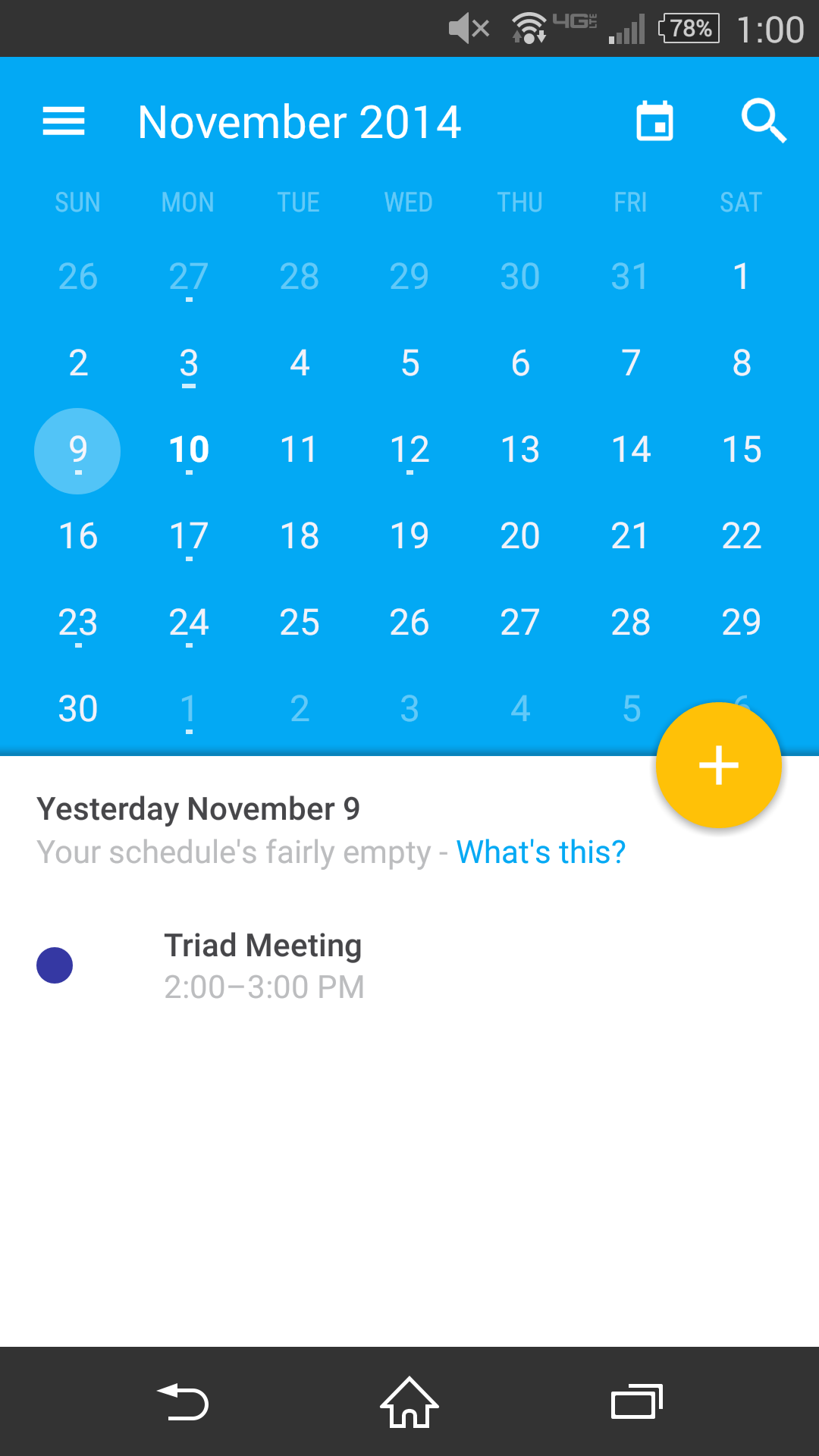The image size is (819, 1456).
Task: Tap the highlighted date November 9
Action: [x=78, y=450]
